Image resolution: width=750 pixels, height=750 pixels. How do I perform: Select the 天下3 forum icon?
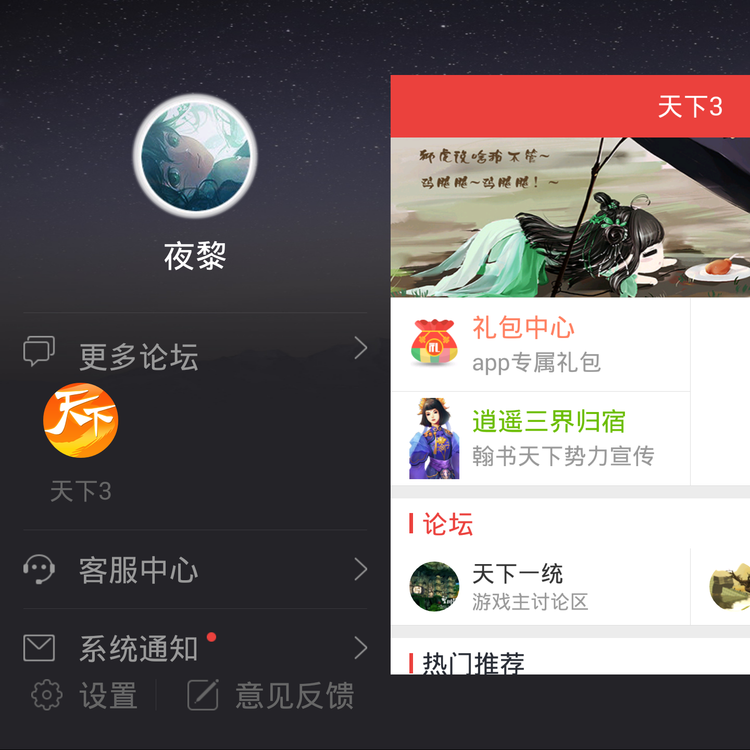[x=81, y=421]
